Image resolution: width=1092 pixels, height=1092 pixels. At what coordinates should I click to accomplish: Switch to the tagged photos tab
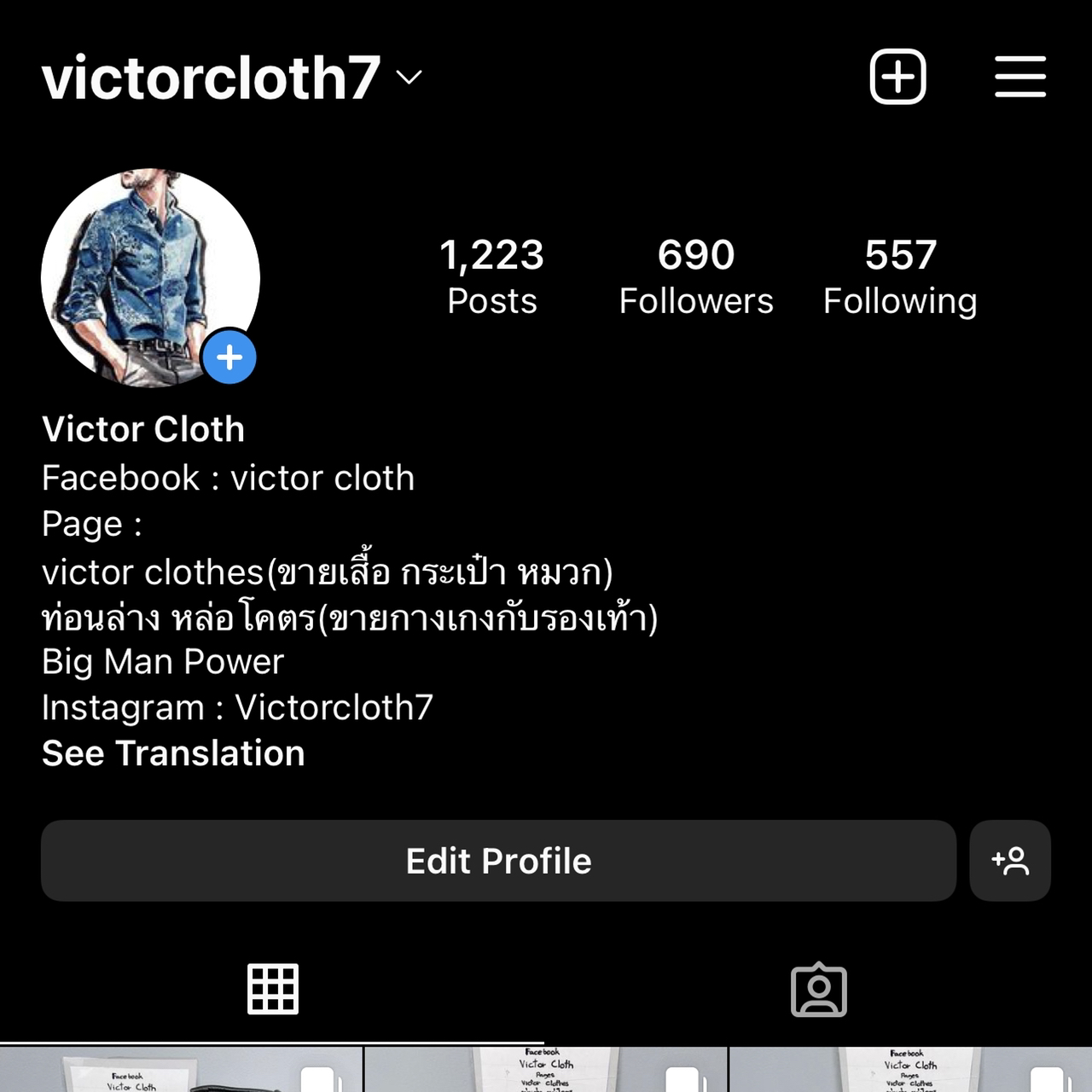click(819, 990)
